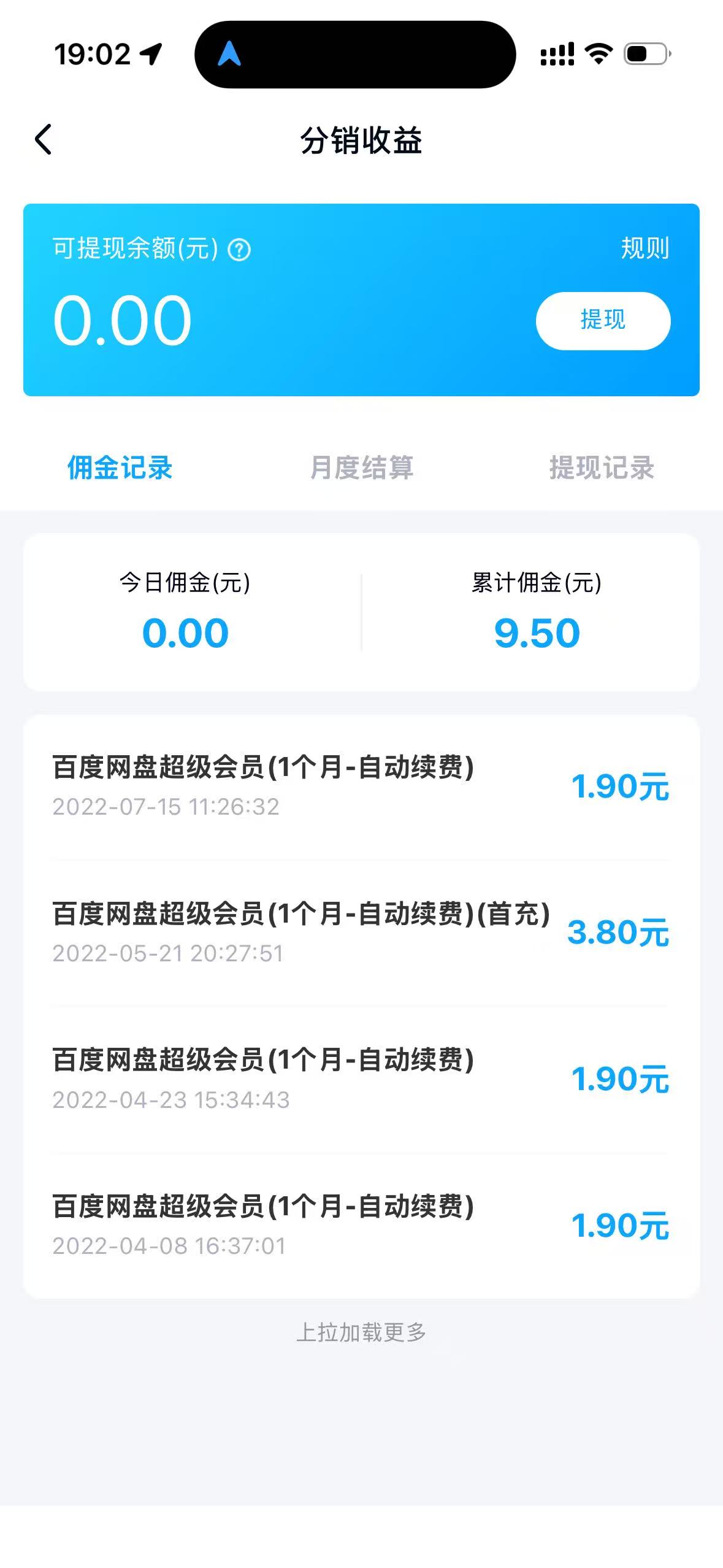Tap the back arrow to return
This screenshot has height=1568, width=723.
(x=43, y=140)
